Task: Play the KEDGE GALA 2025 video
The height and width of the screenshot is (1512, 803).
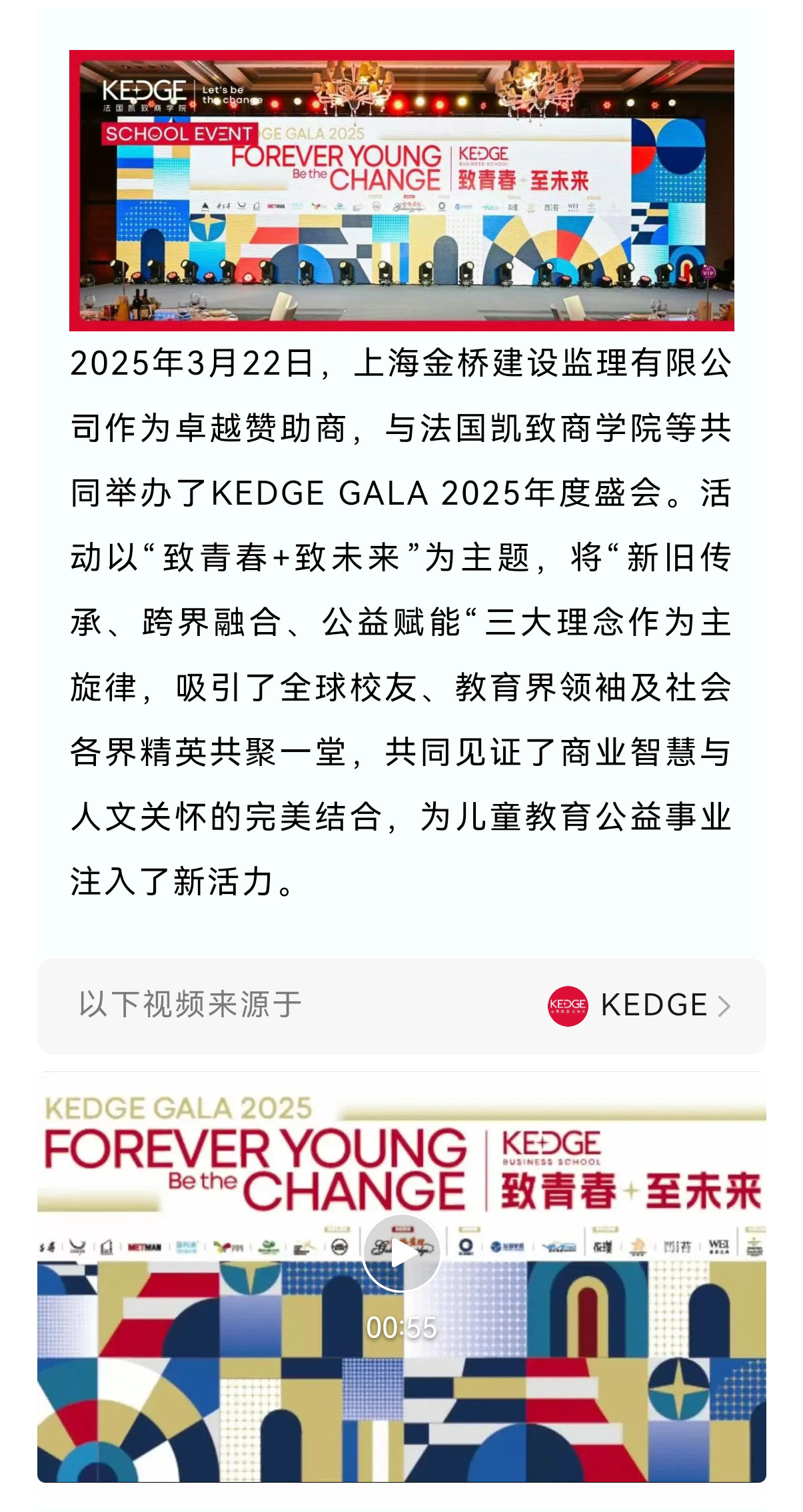Action: coord(401,1253)
